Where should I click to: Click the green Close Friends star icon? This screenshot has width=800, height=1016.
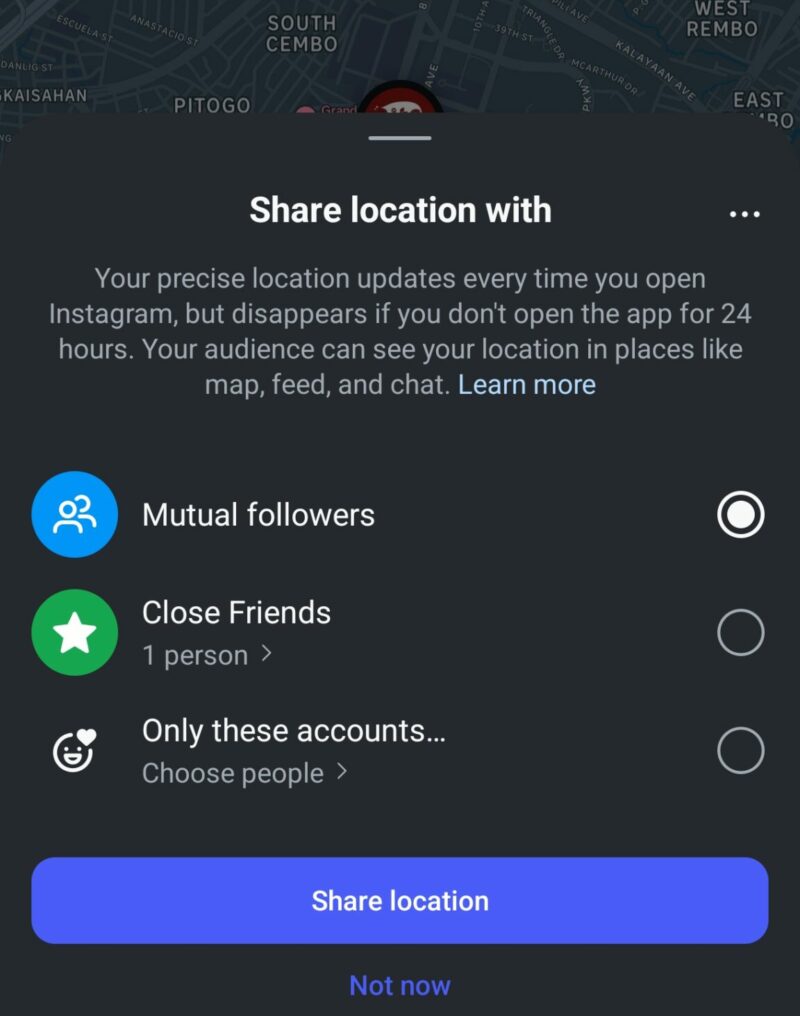(74, 632)
